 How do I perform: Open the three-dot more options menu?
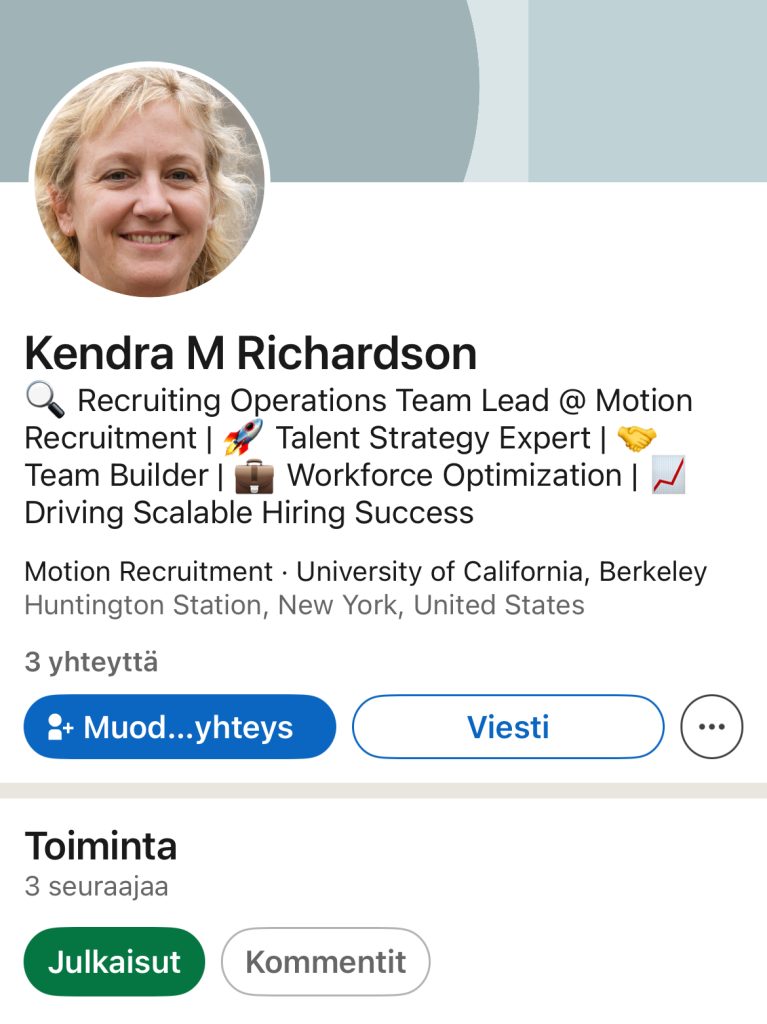712,727
